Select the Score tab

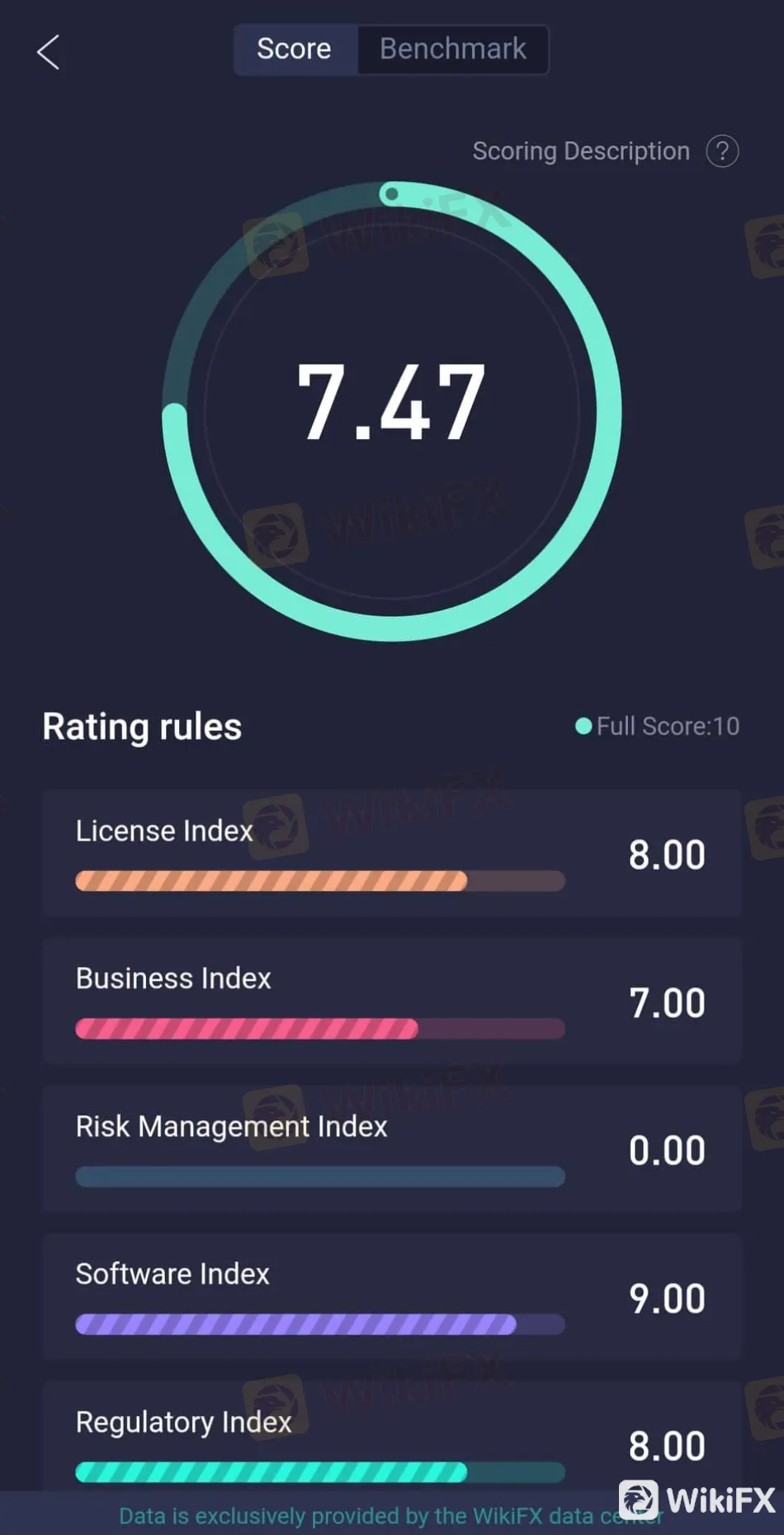(295, 50)
